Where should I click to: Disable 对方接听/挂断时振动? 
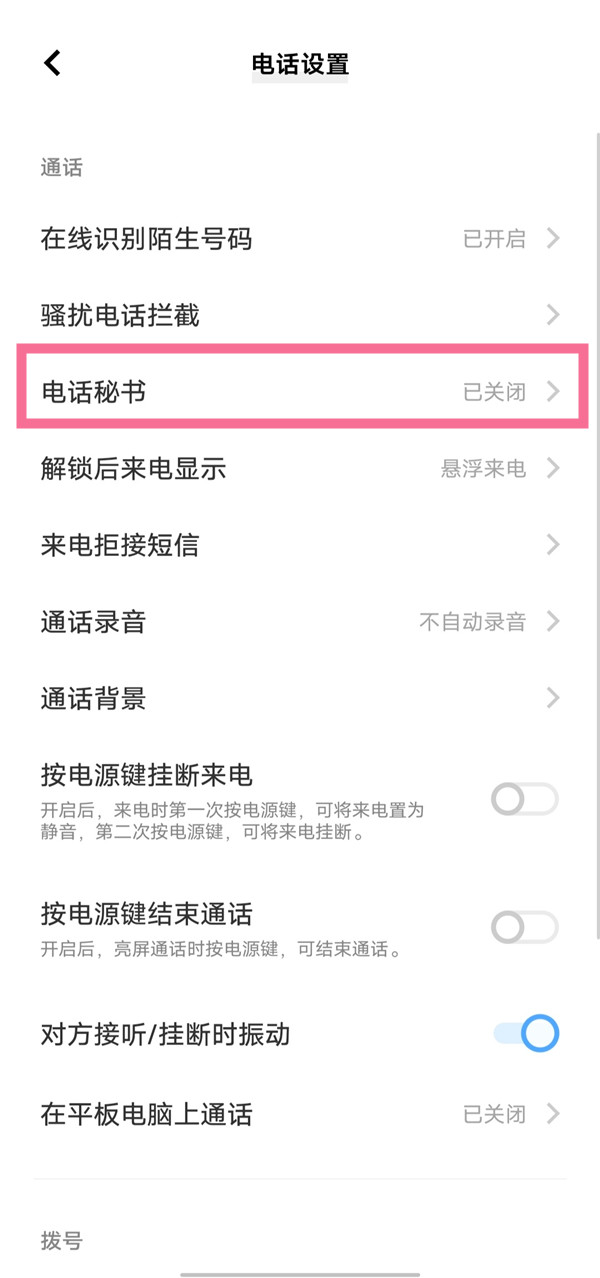click(526, 1034)
